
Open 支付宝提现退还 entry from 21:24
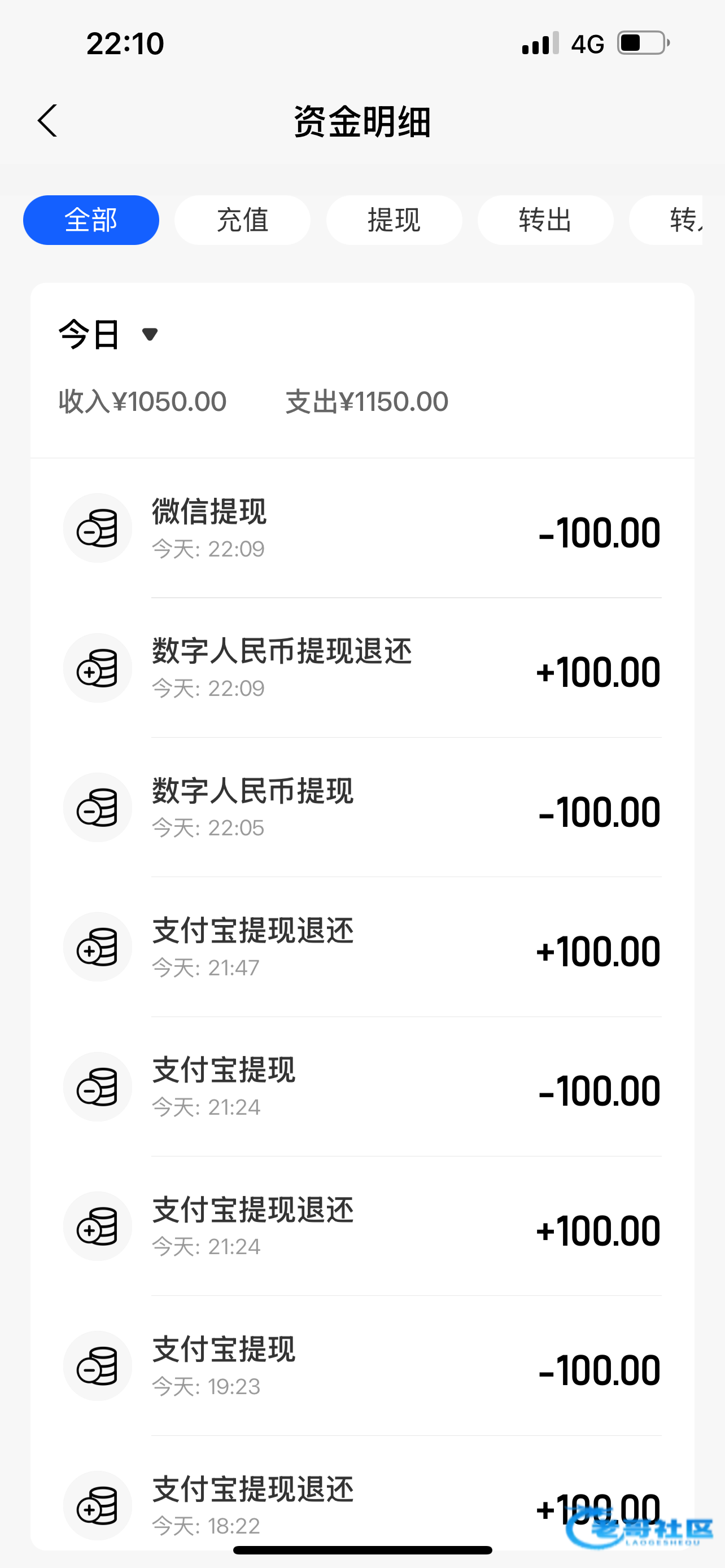362,1226
